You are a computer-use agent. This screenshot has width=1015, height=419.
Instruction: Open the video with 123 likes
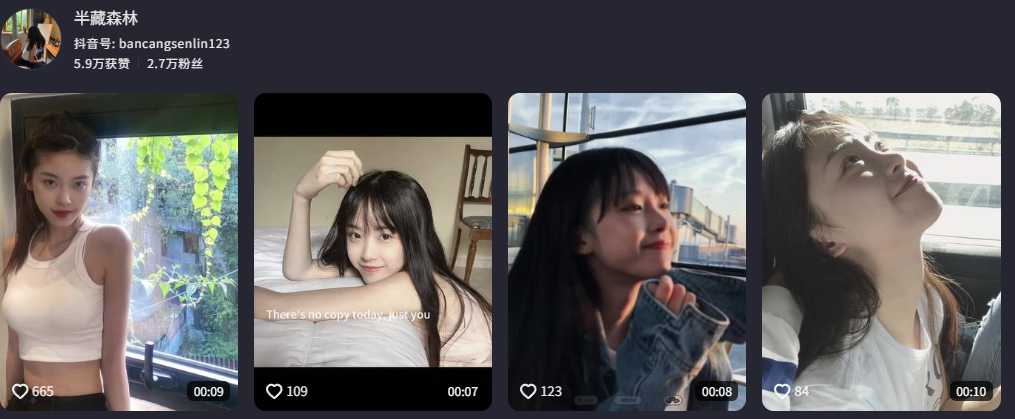[x=626, y=250]
